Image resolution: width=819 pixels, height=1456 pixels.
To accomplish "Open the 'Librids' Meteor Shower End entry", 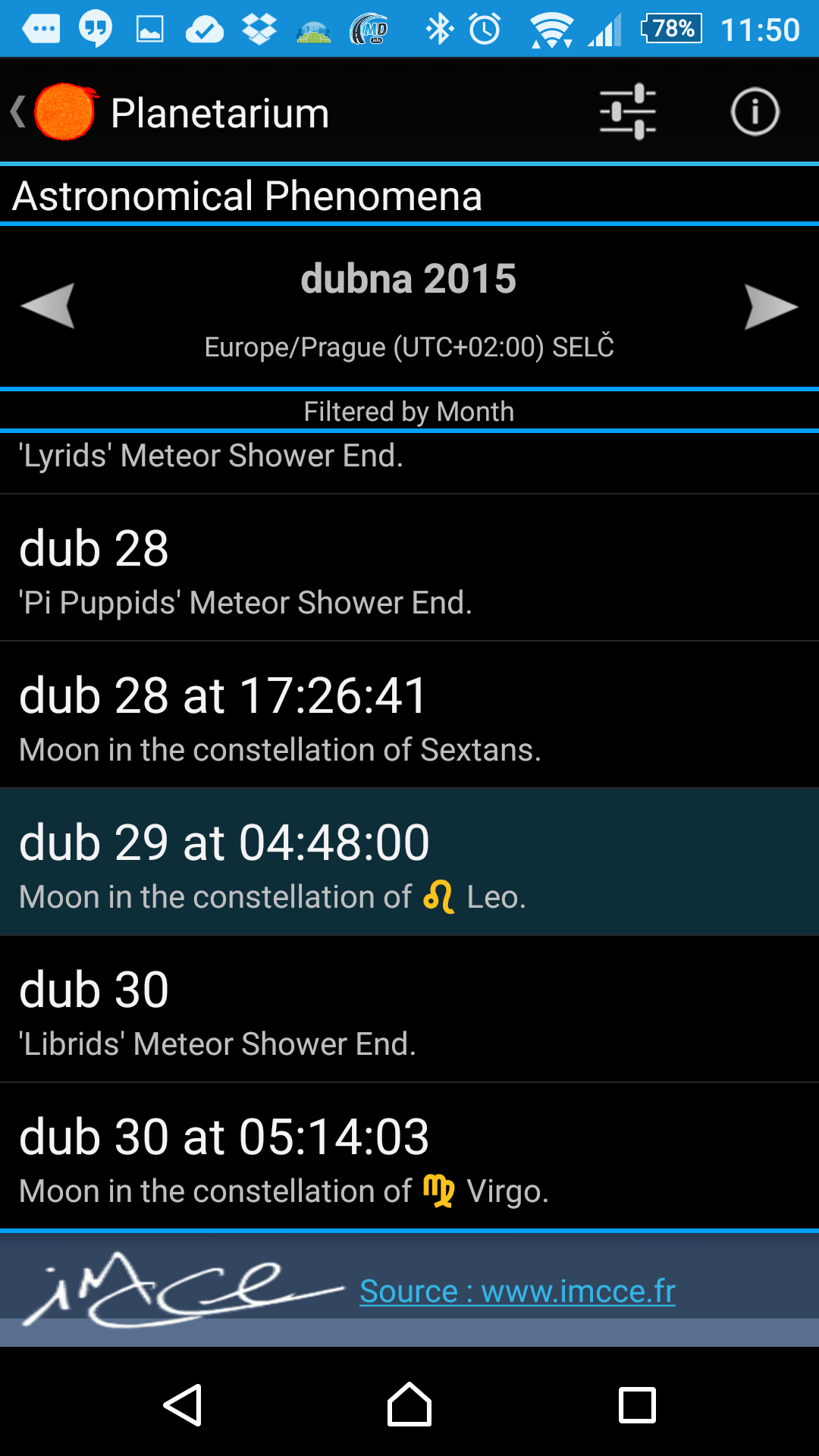I will coord(409,1009).
